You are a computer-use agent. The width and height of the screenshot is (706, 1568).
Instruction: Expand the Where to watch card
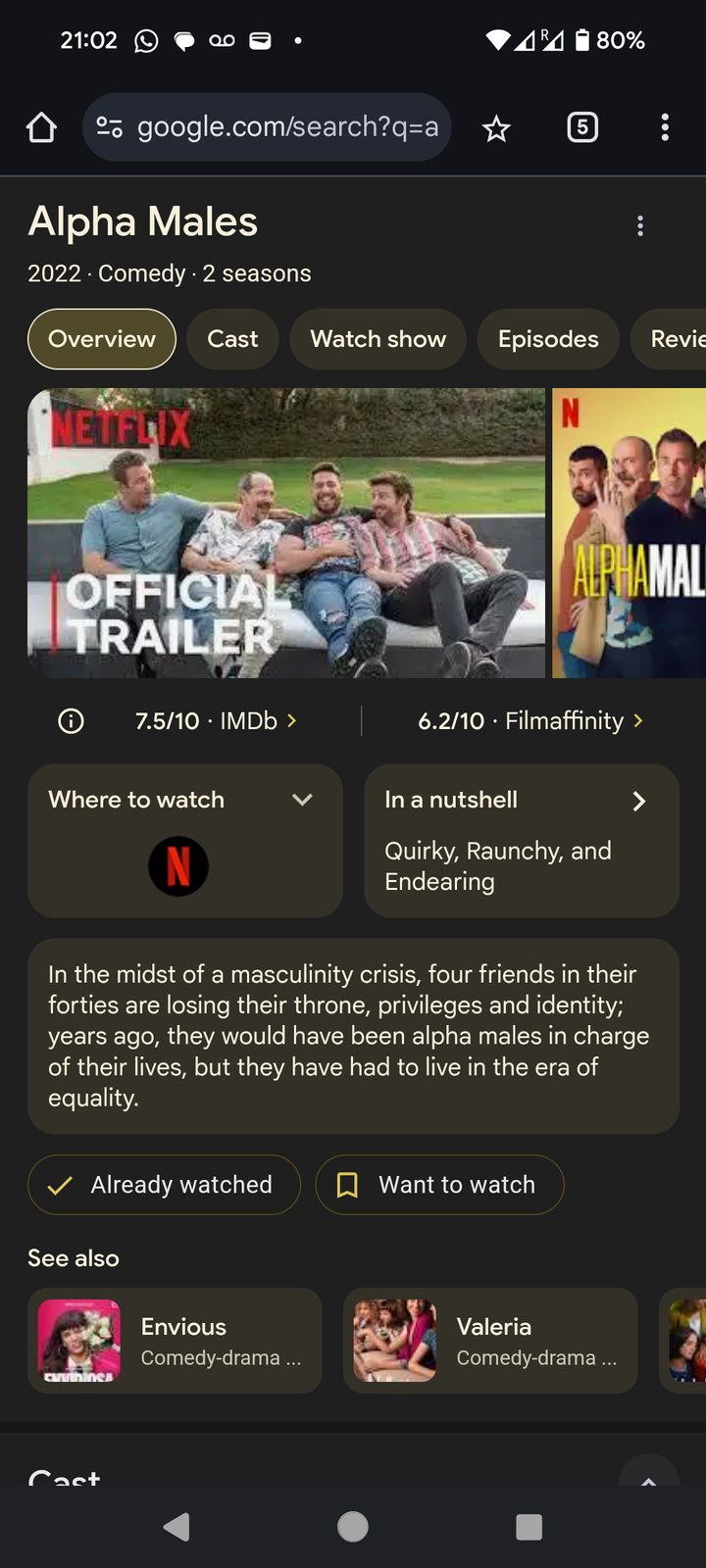[302, 800]
